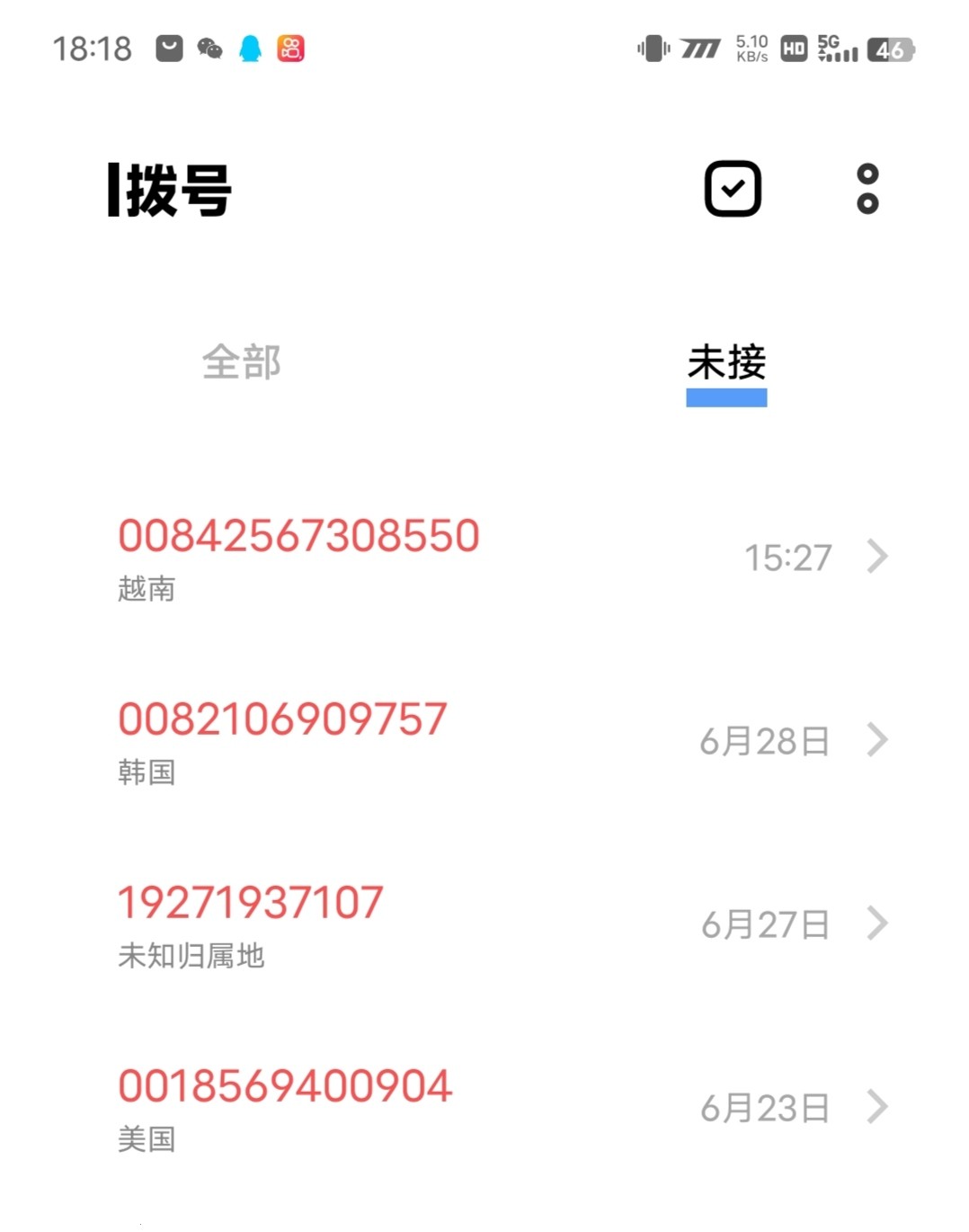Click the WeChat notification icon
Screen dimensions: 969x1232
coord(209,48)
